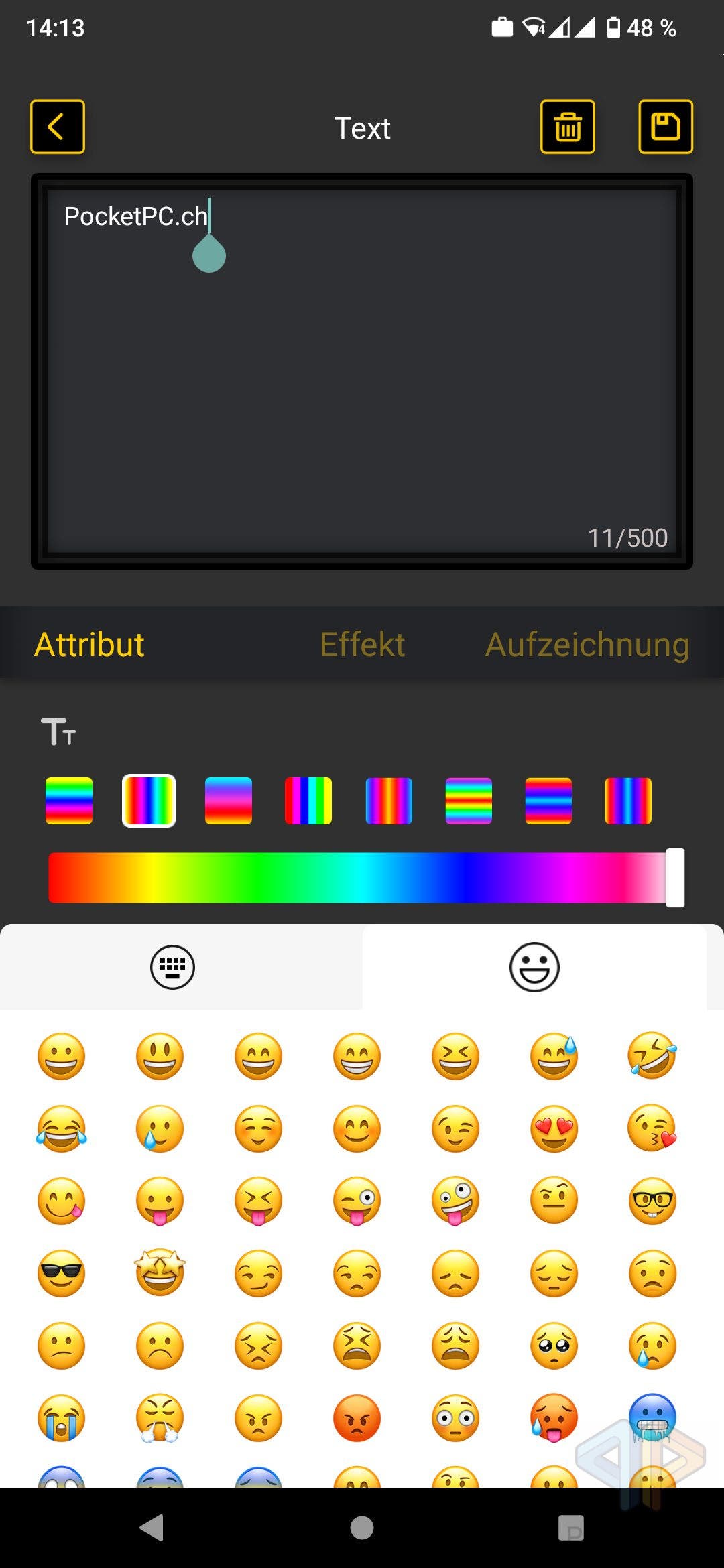Delete the text with the trash icon
Screen dimensions: 724x1568
pos(568,127)
